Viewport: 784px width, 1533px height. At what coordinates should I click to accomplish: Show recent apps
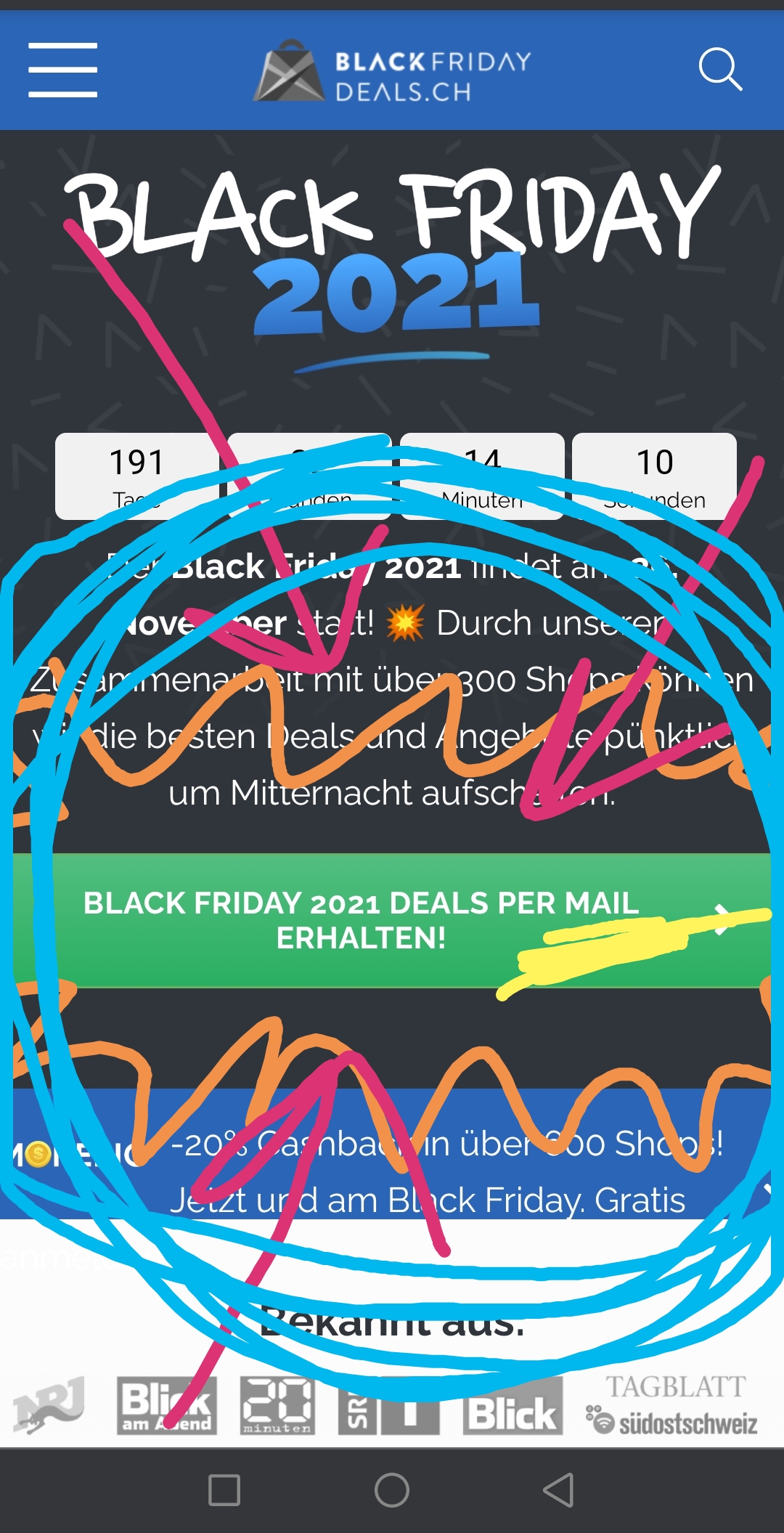click(x=224, y=1490)
